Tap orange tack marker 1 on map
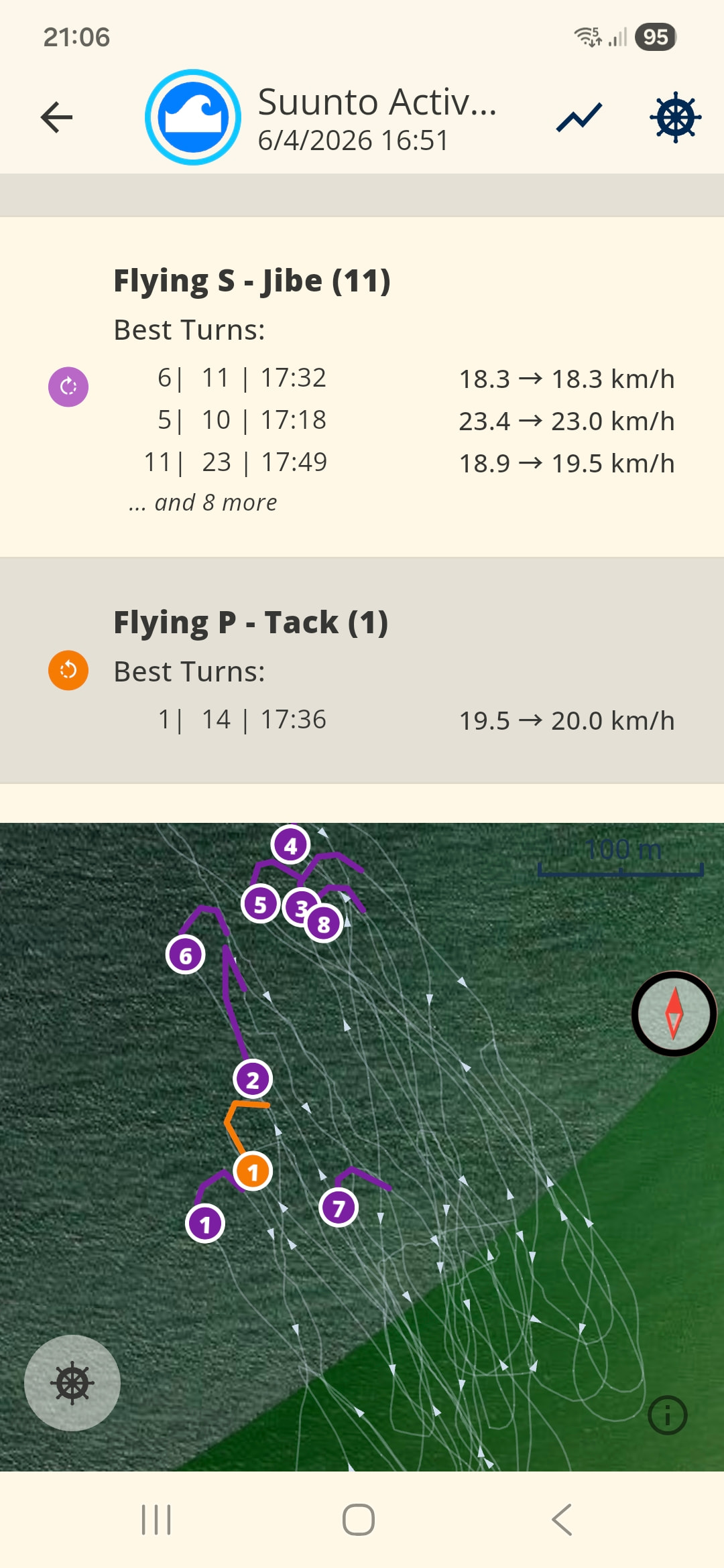The height and width of the screenshot is (1568, 724). (x=253, y=1172)
